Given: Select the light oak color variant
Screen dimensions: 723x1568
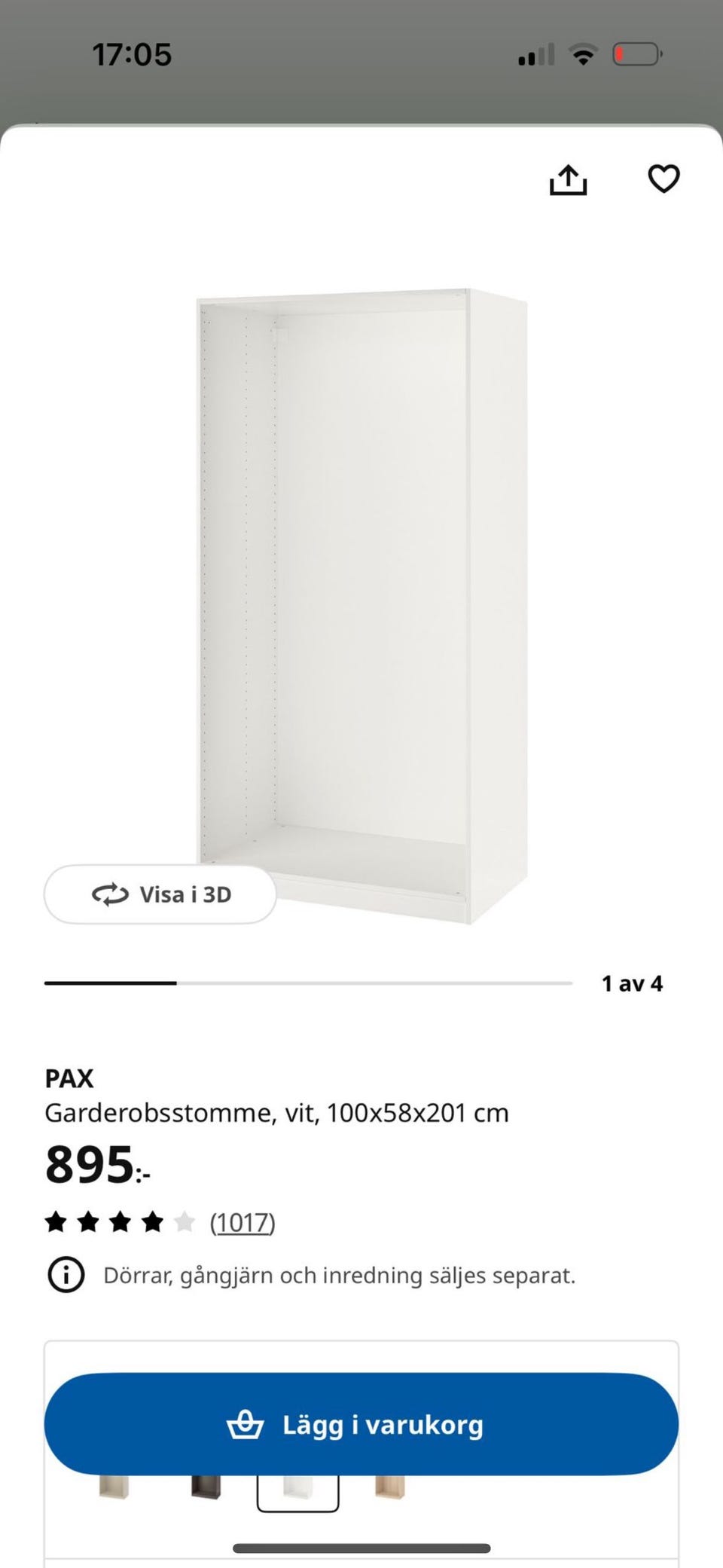Looking at the screenshot, I should click(x=389, y=1487).
